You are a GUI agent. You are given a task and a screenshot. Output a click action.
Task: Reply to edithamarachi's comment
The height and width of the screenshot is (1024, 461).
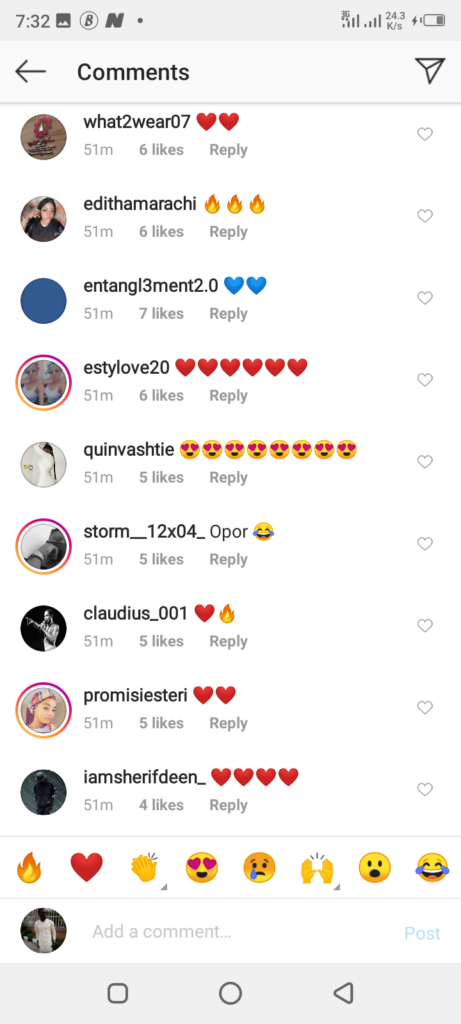[228, 232]
